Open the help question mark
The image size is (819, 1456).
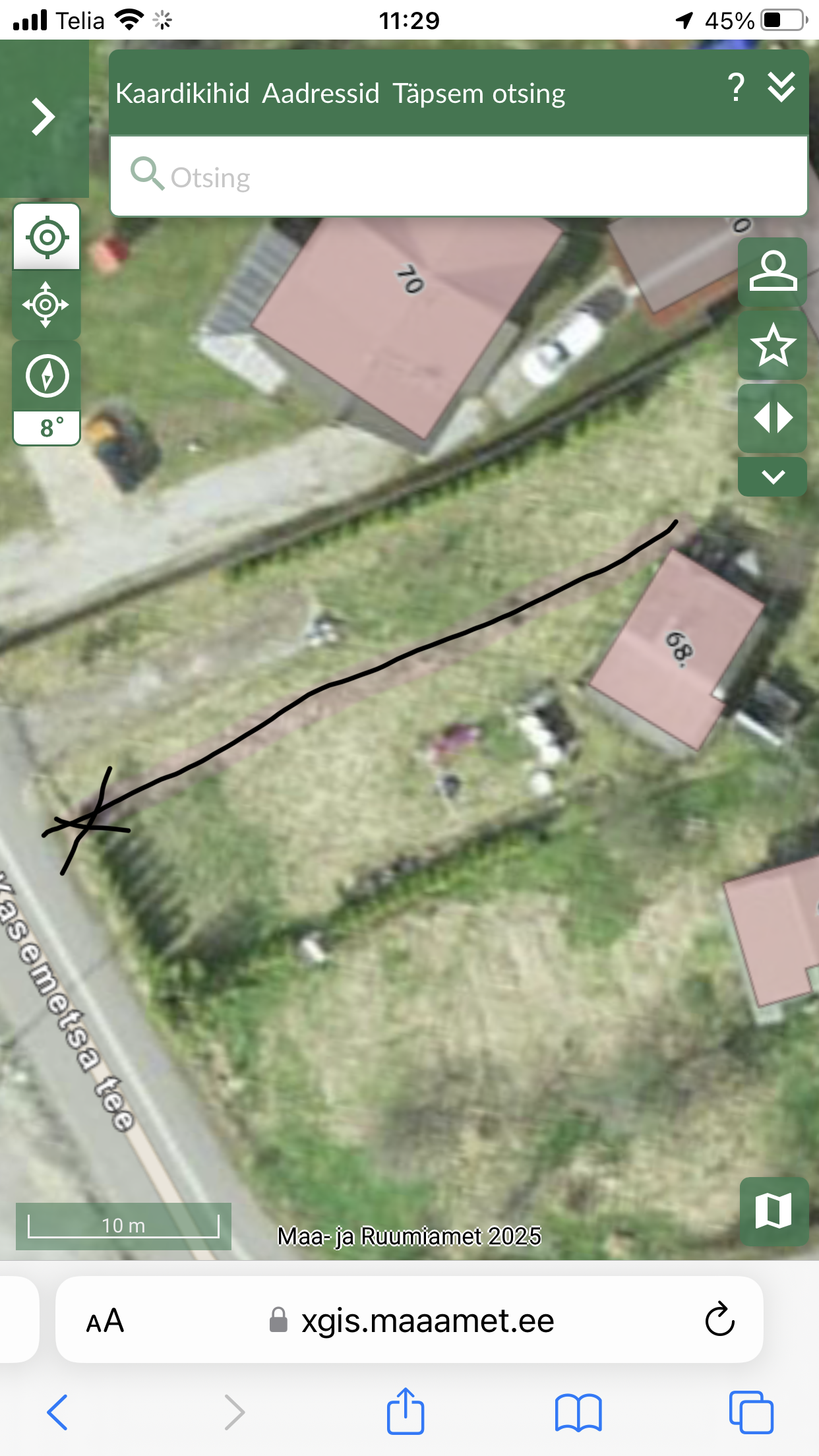[x=736, y=88]
